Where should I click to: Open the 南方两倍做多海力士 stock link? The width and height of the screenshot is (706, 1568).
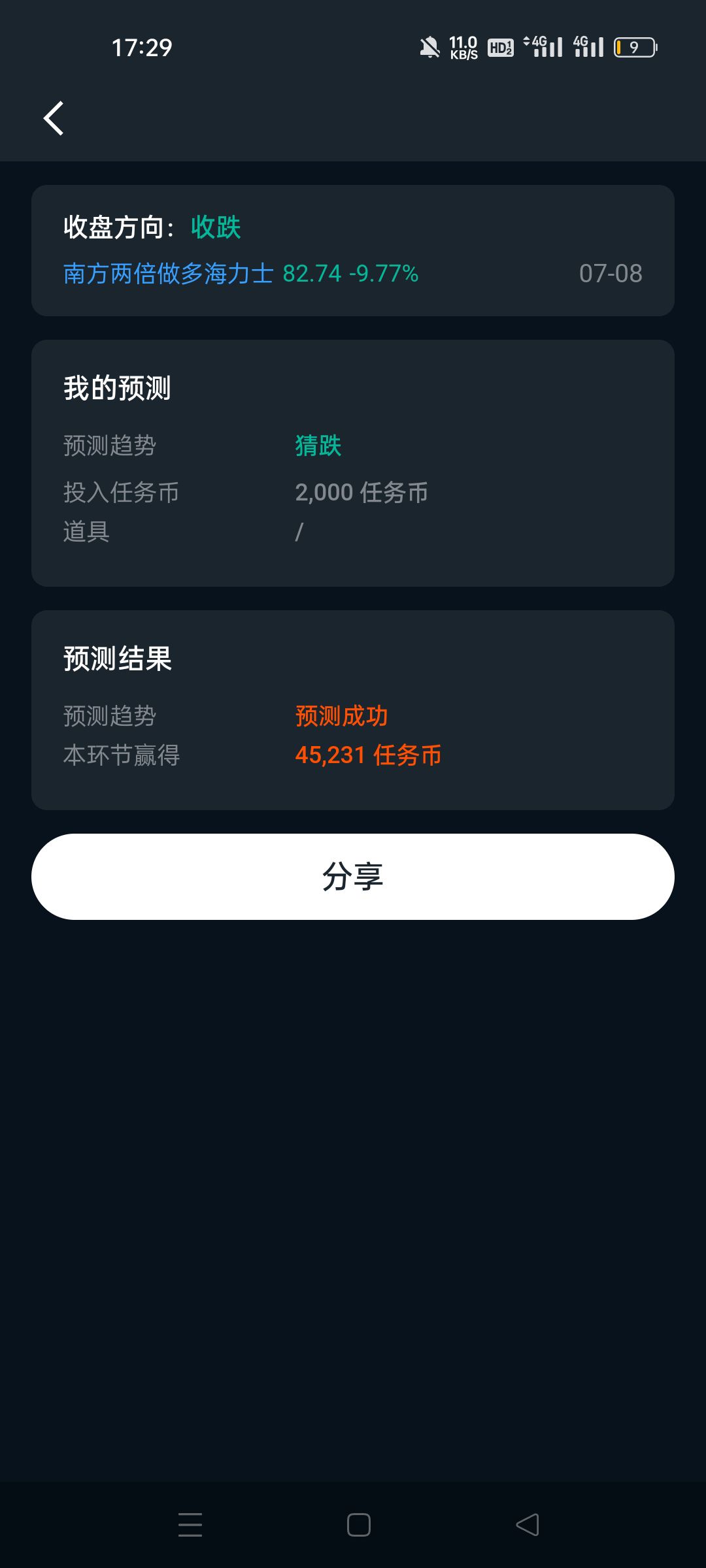(x=169, y=273)
